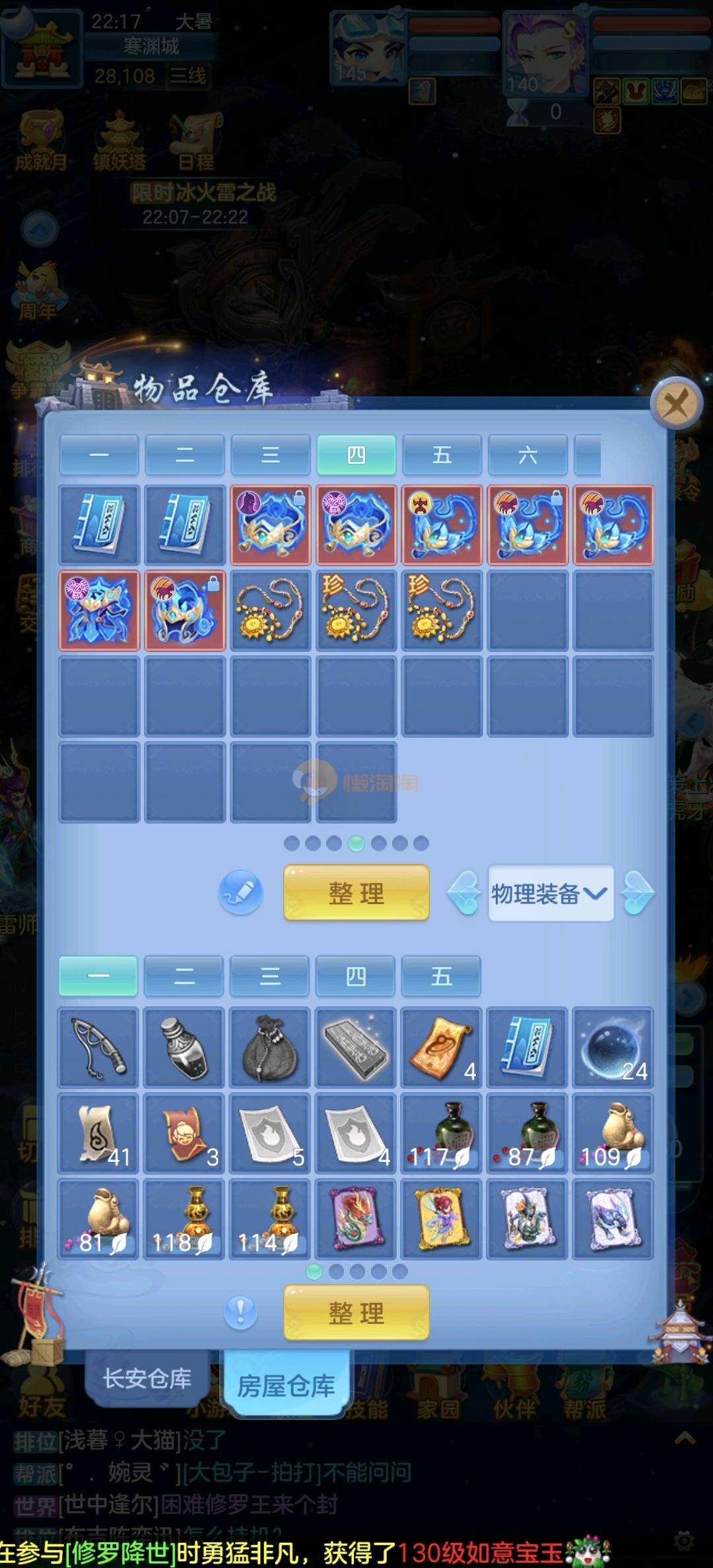Switch to warehouse page 五
Viewport: 713px width, 1568px height.
pos(442,455)
